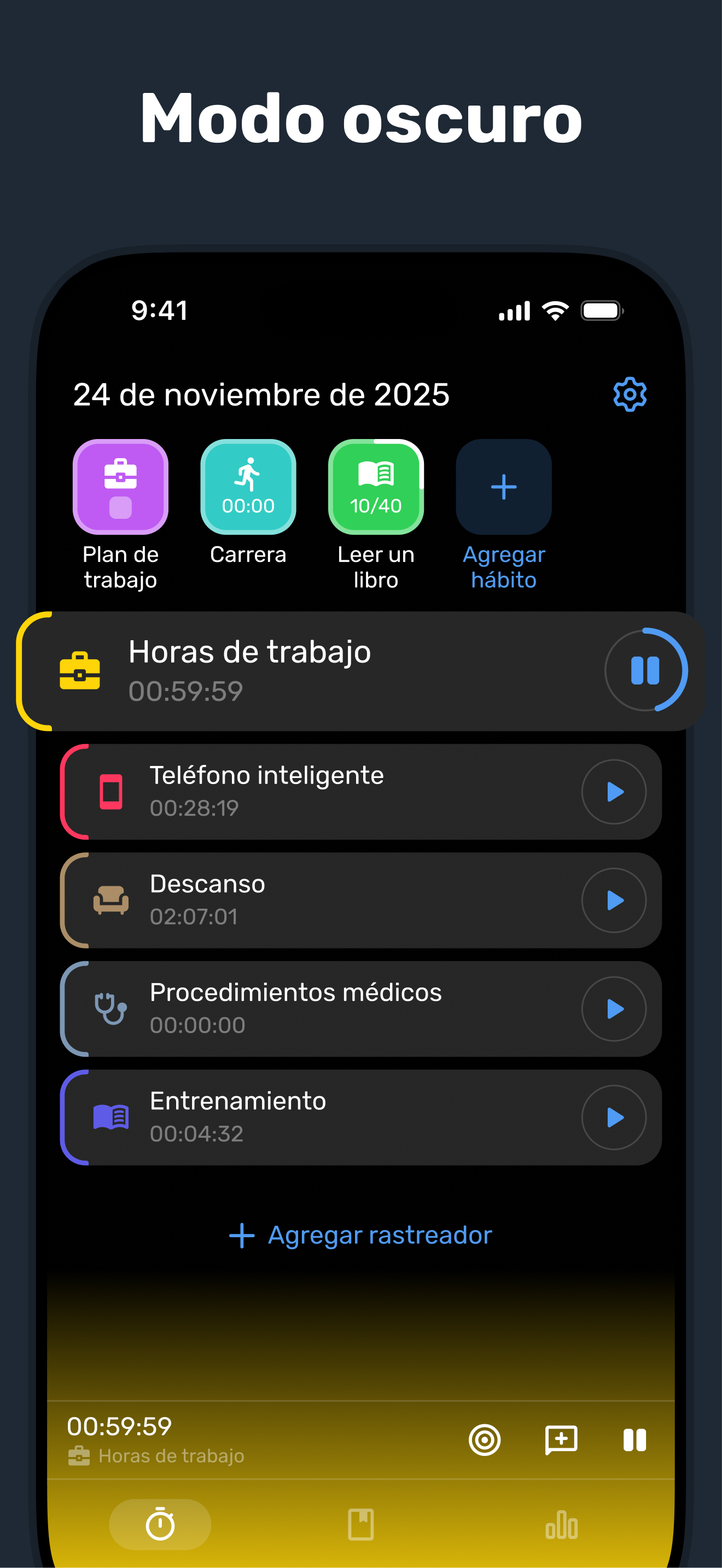The height and width of the screenshot is (1568, 722).
Task: Select the Carrera running habit icon
Action: coord(248,485)
